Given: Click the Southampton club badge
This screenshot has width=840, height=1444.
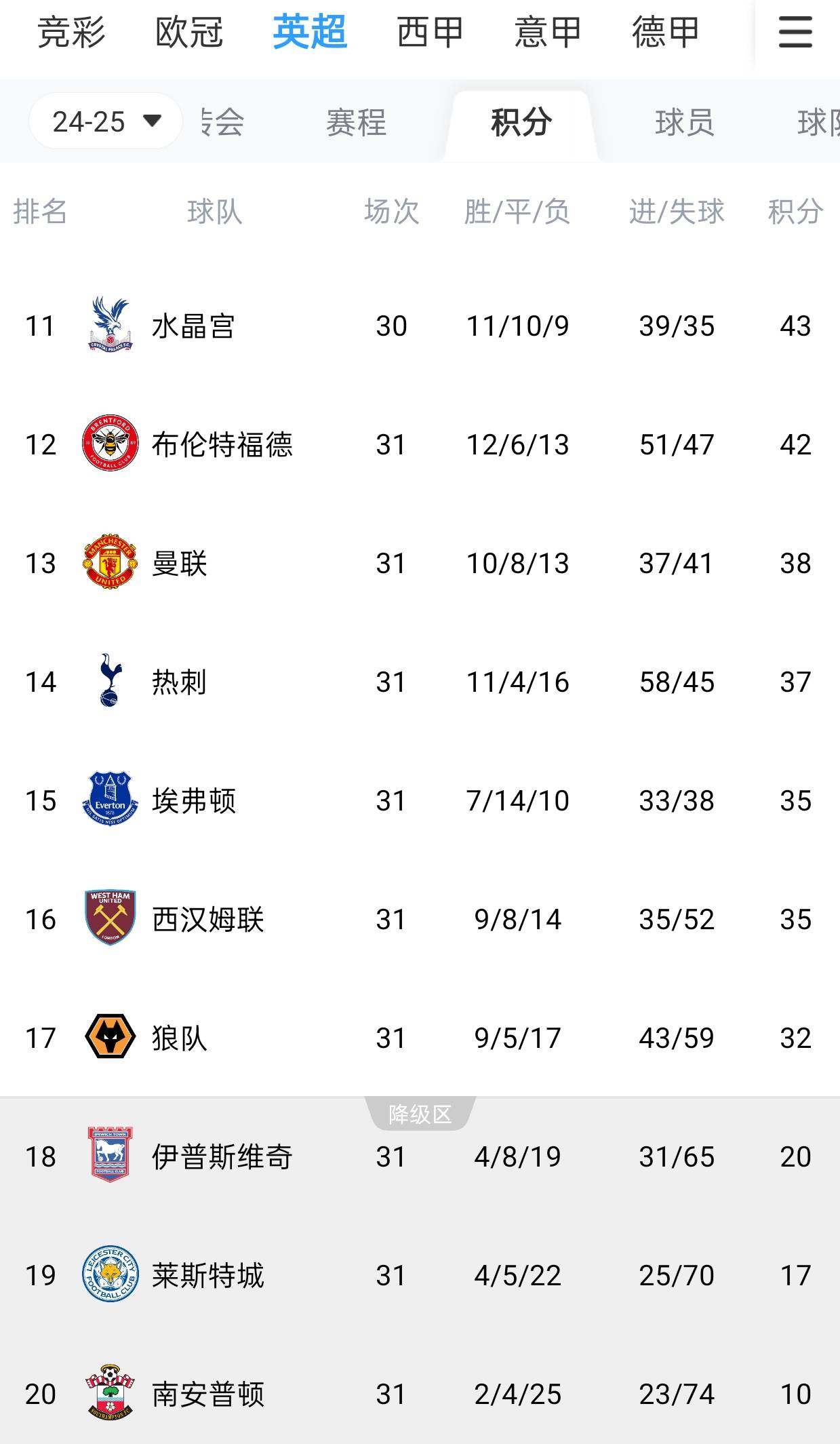Looking at the screenshot, I should pos(108,1394).
